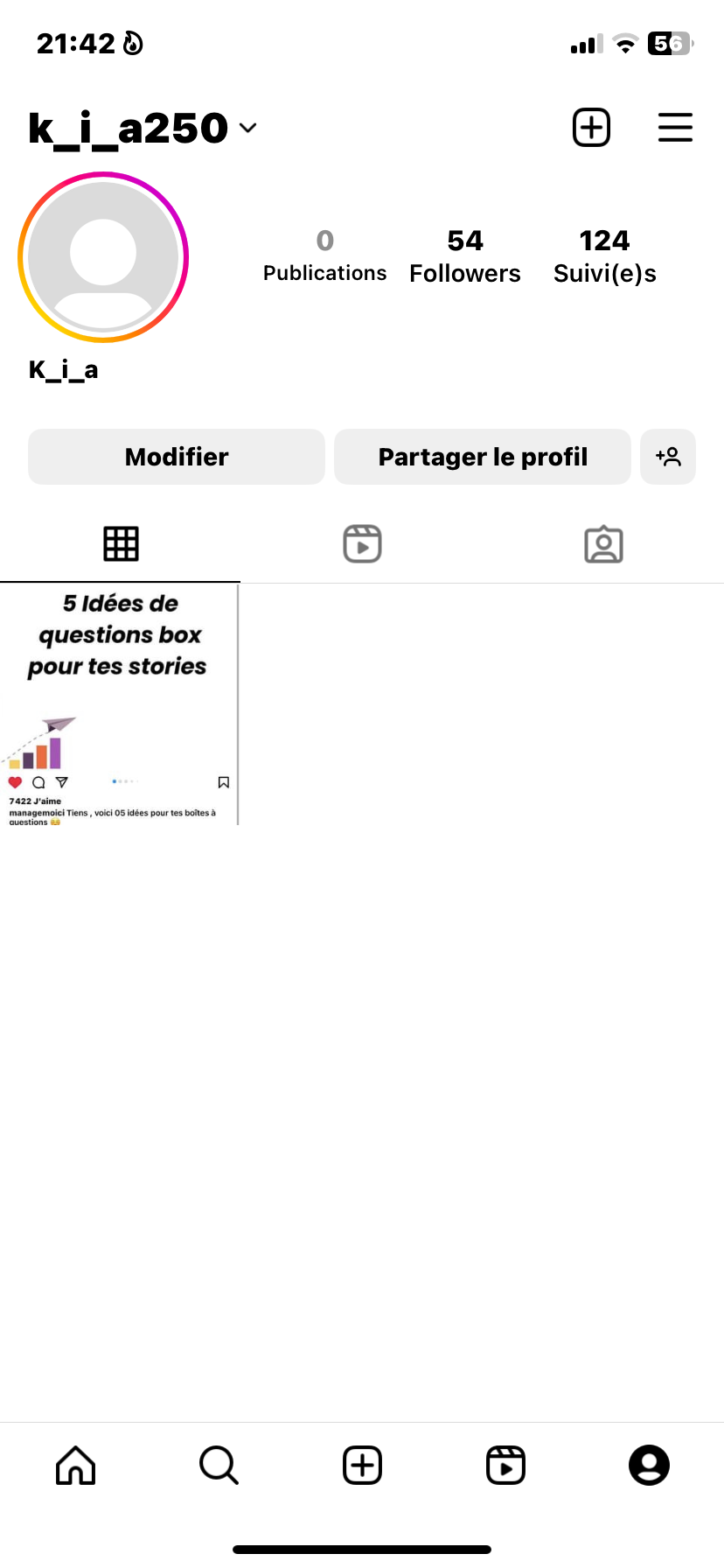Open the search explore tab

pyautogui.click(x=219, y=1465)
